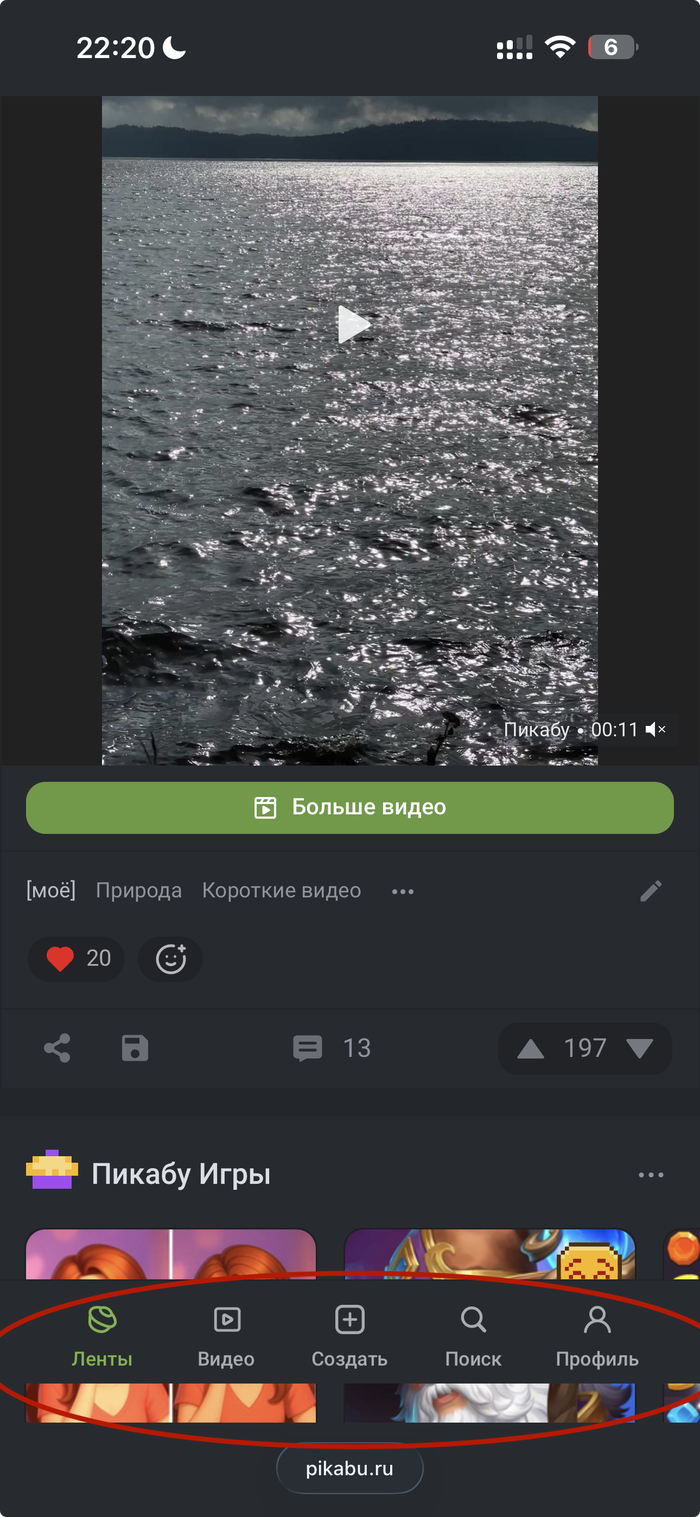
Task: Play the lake video
Action: (350, 325)
